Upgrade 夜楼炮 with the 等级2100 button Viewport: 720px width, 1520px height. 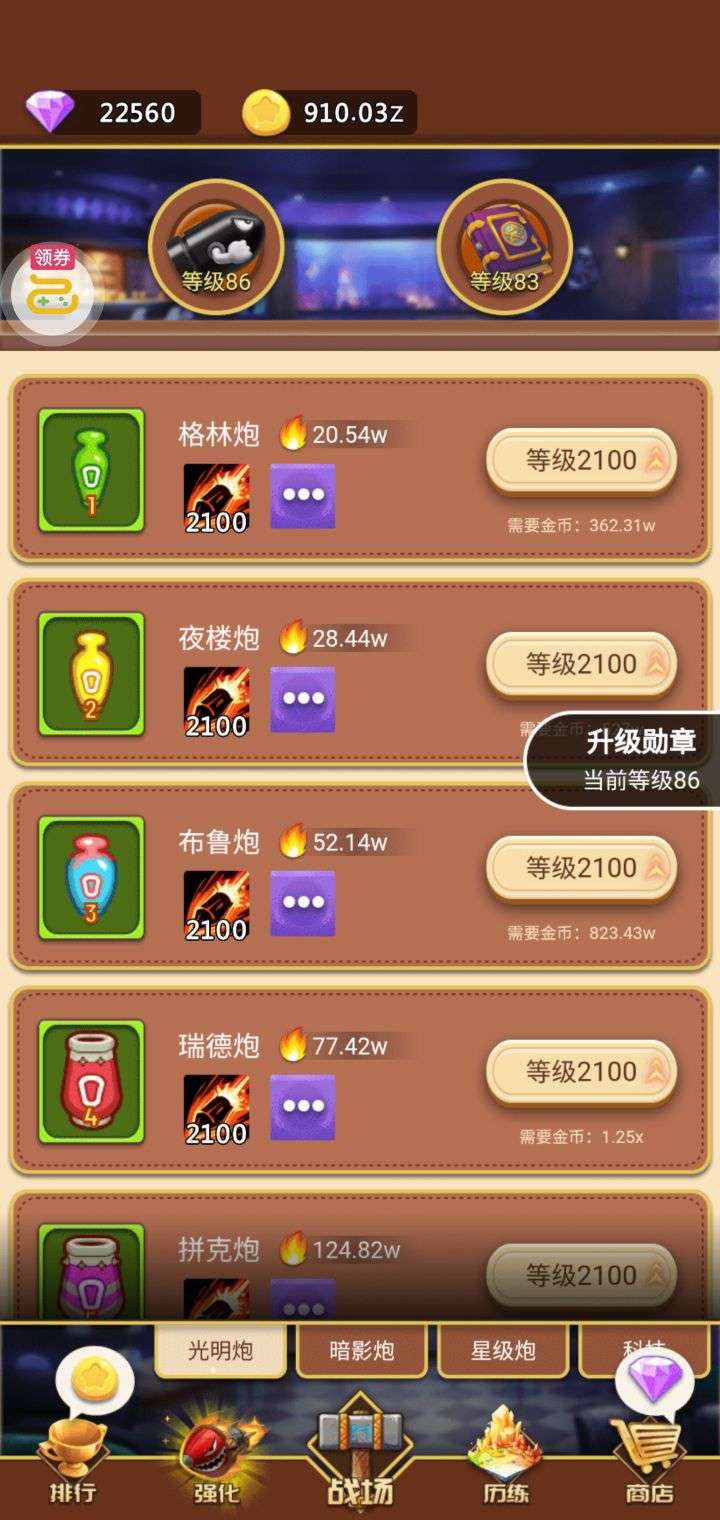pyautogui.click(x=581, y=665)
